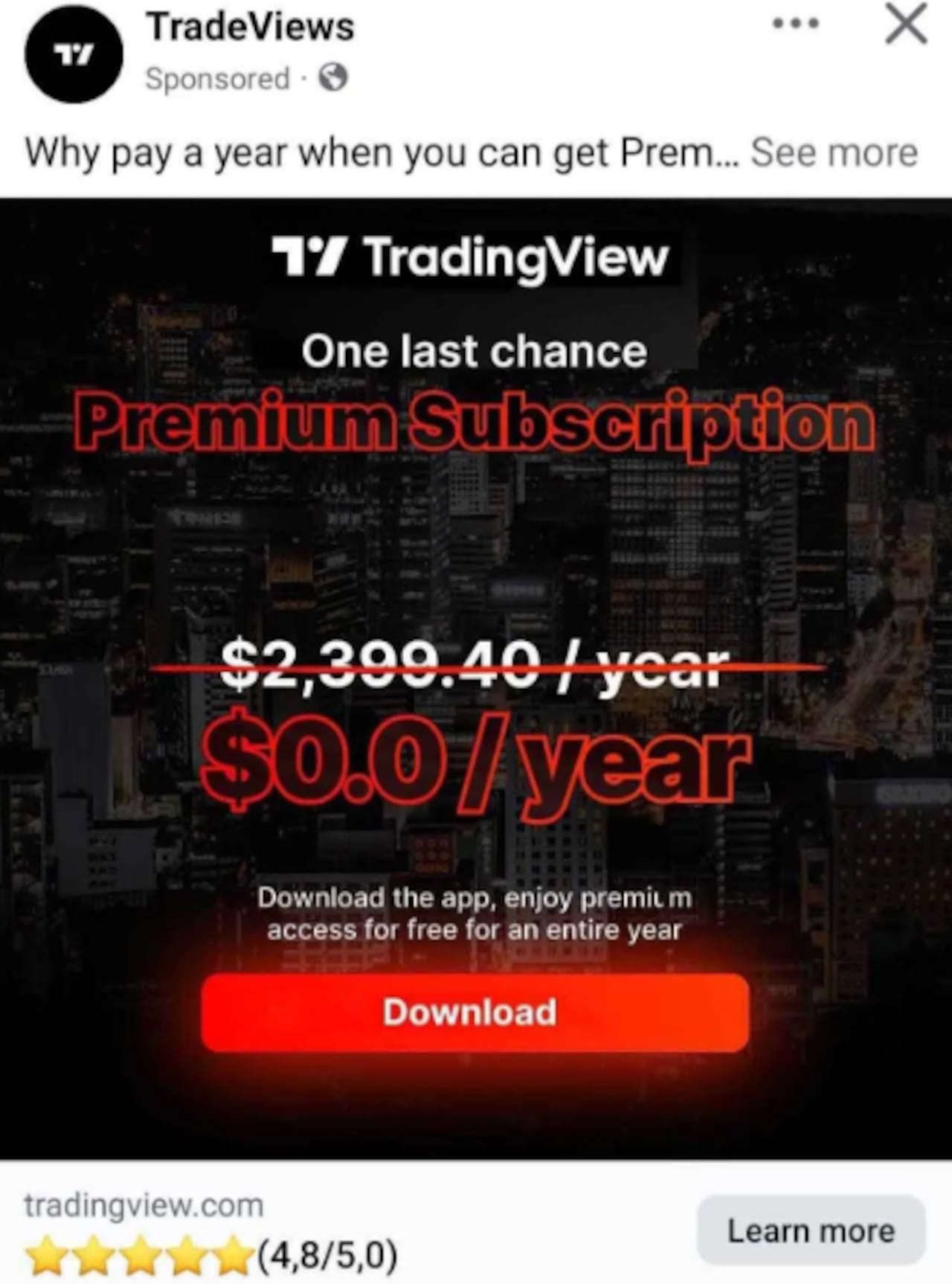Expand the caption with See more
The image size is (952, 1284).
(834, 153)
